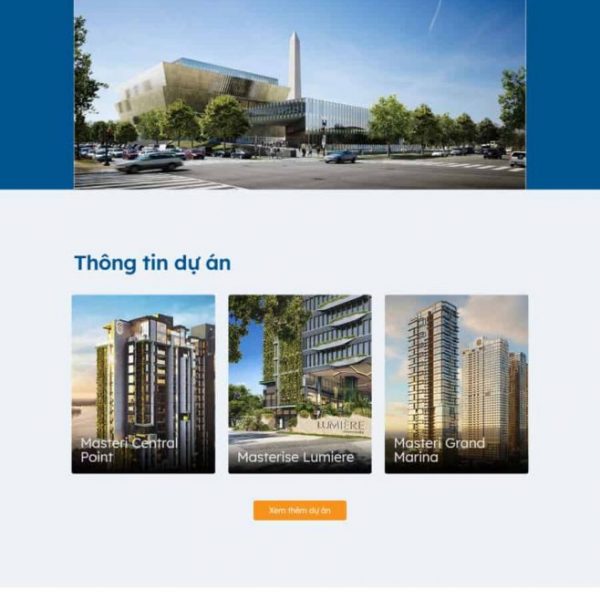
Task: Open the Masterise Lumiere project card
Action: coord(299,383)
